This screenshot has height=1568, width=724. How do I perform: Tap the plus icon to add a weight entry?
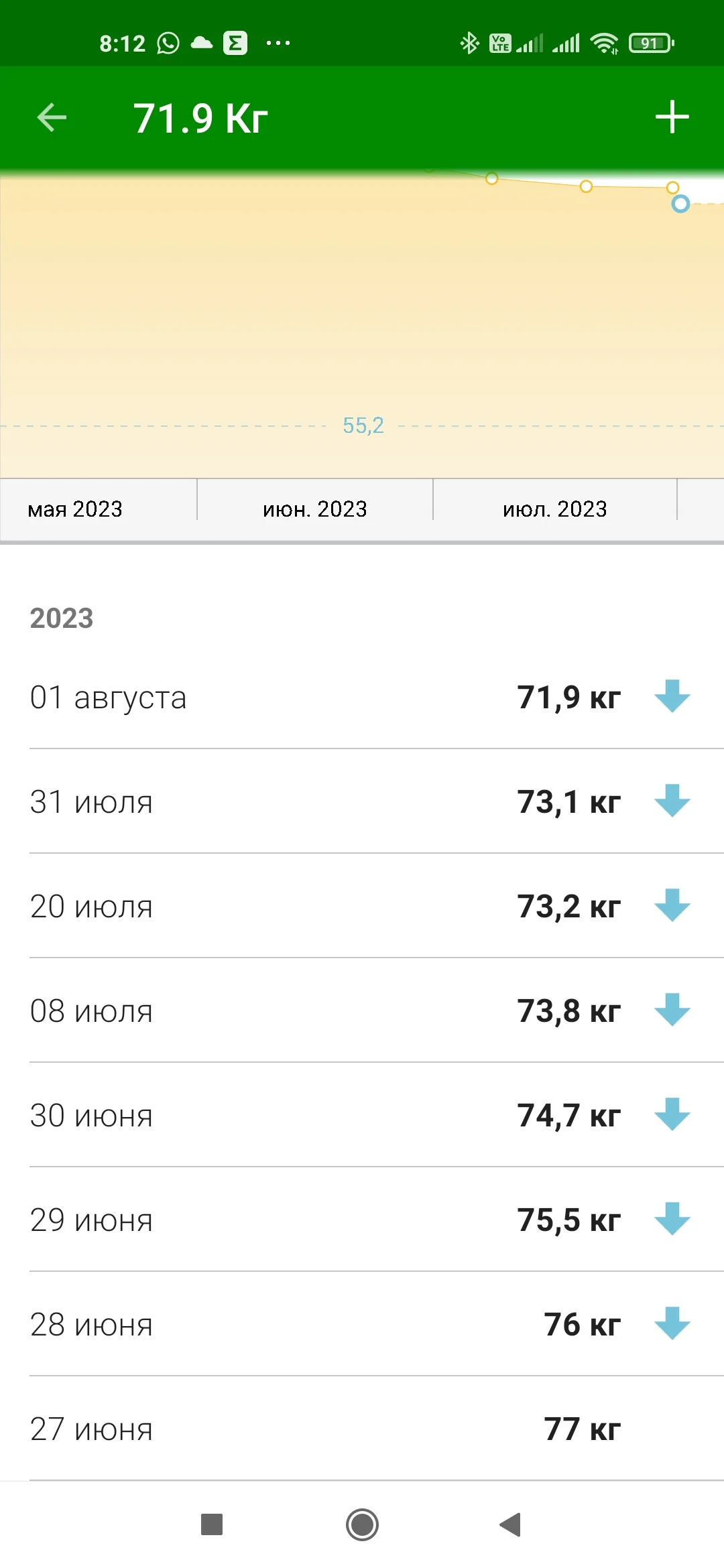pyautogui.click(x=673, y=117)
